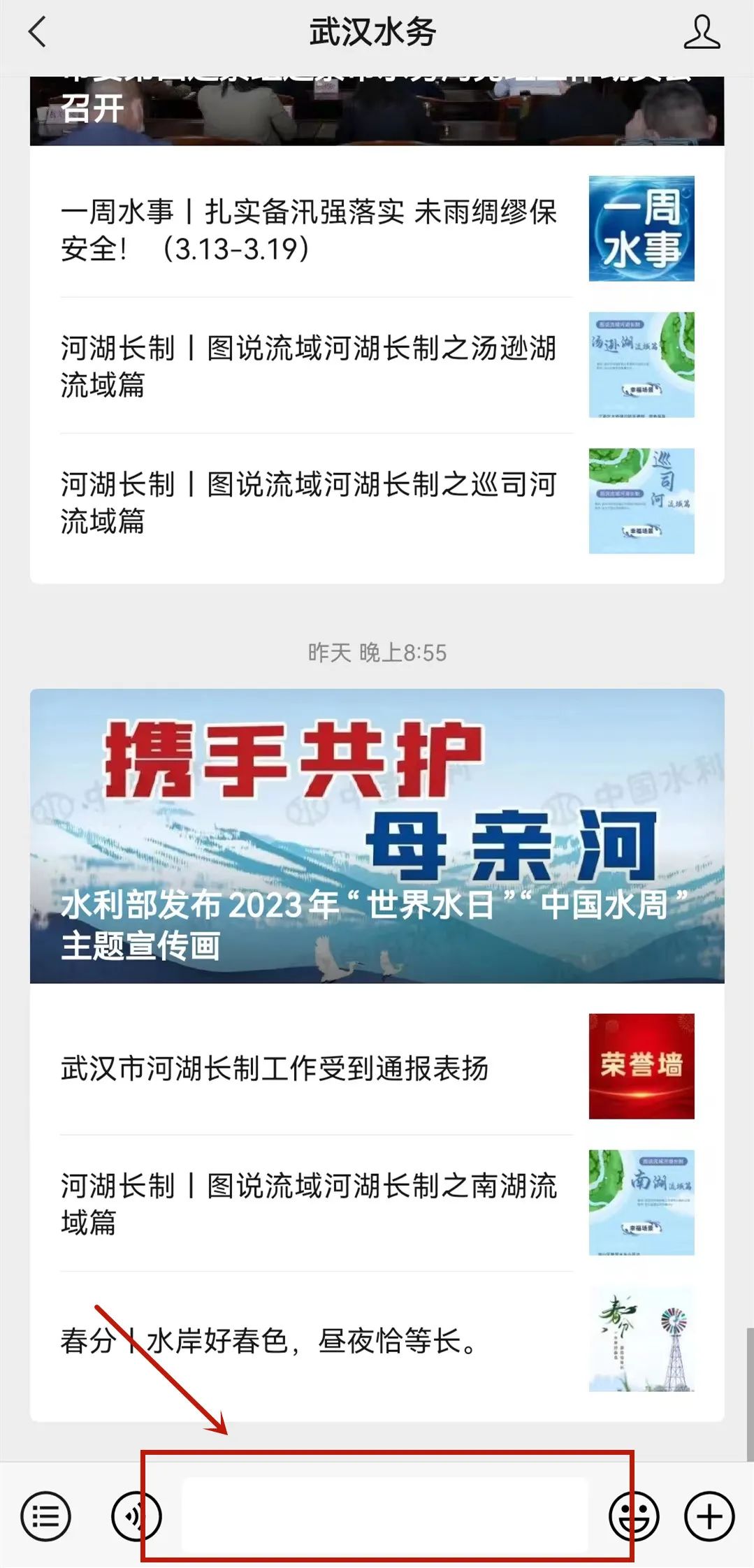Tap the message input field

384,1516
